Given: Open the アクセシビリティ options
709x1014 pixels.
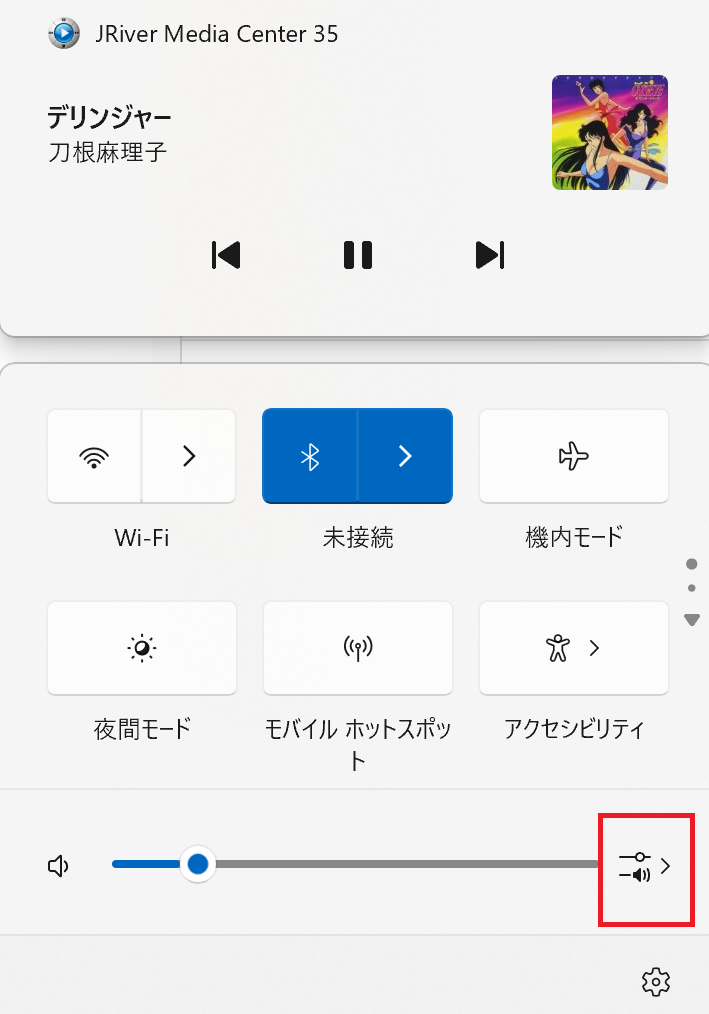Looking at the screenshot, I should 573,648.
